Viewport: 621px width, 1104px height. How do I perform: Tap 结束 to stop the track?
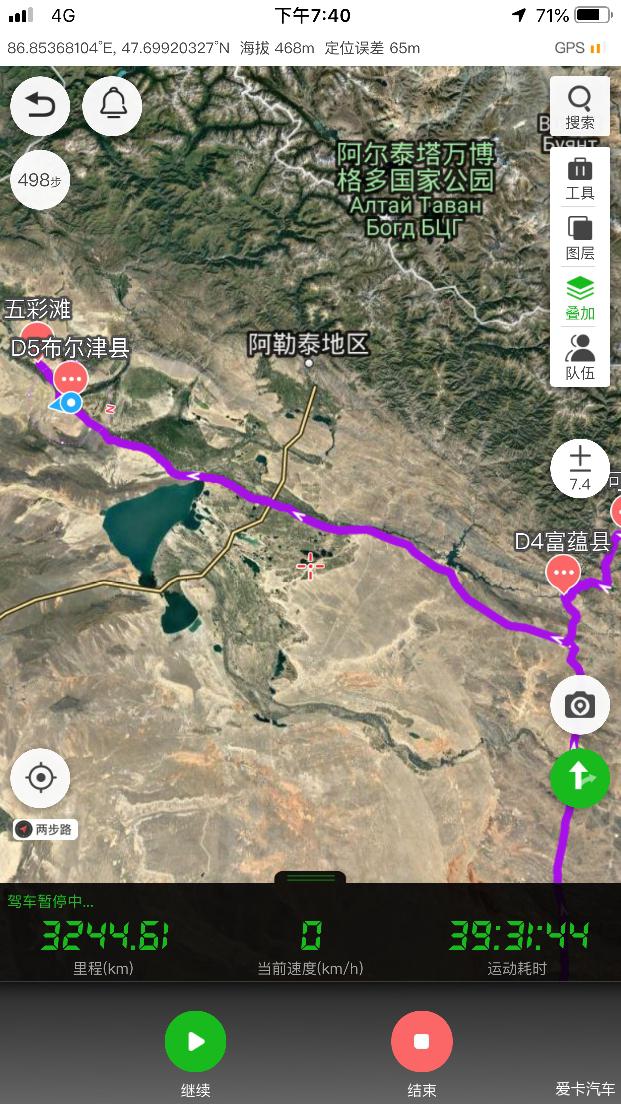(421, 1041)
